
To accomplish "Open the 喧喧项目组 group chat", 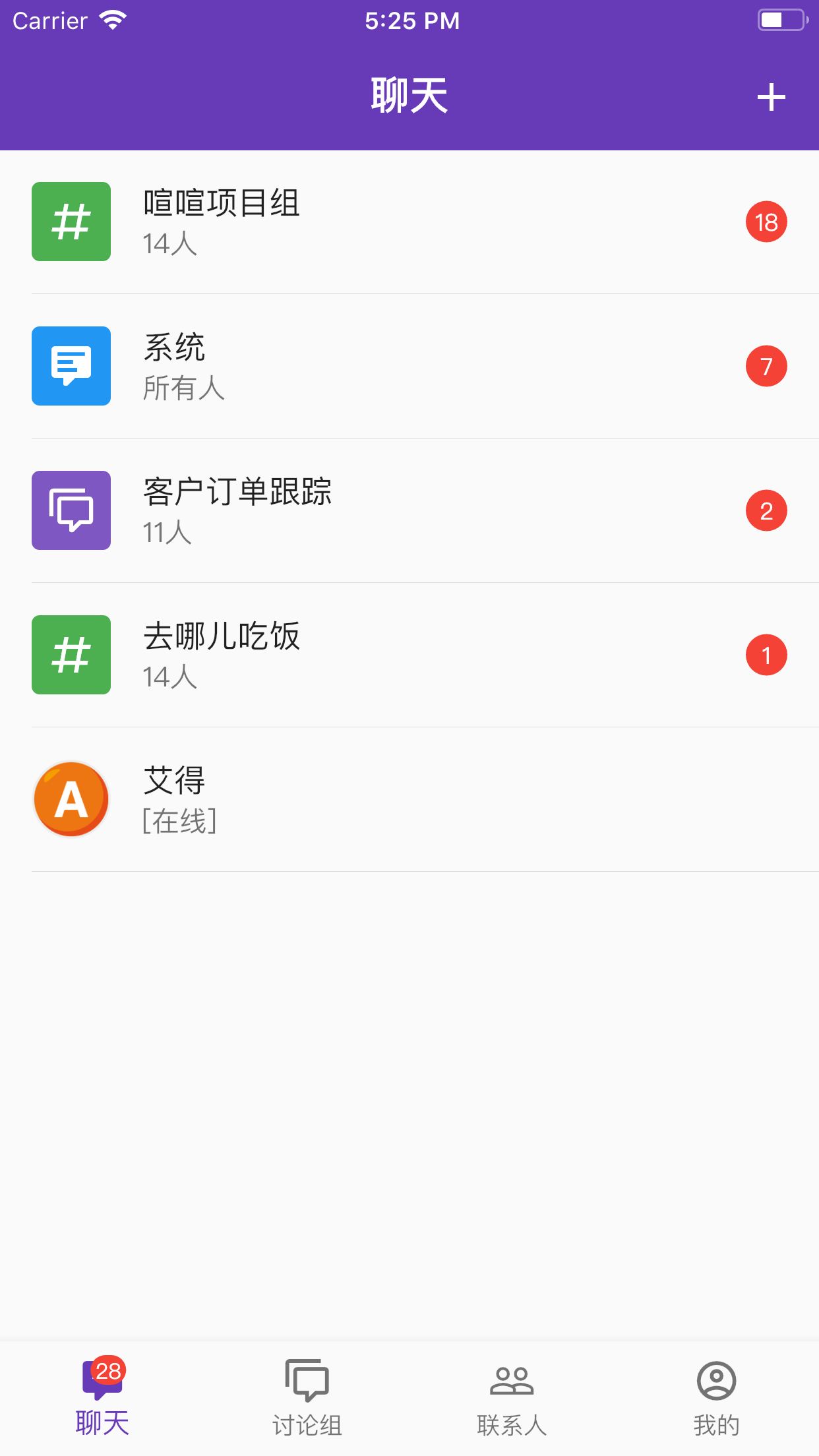I will point(409,222).
